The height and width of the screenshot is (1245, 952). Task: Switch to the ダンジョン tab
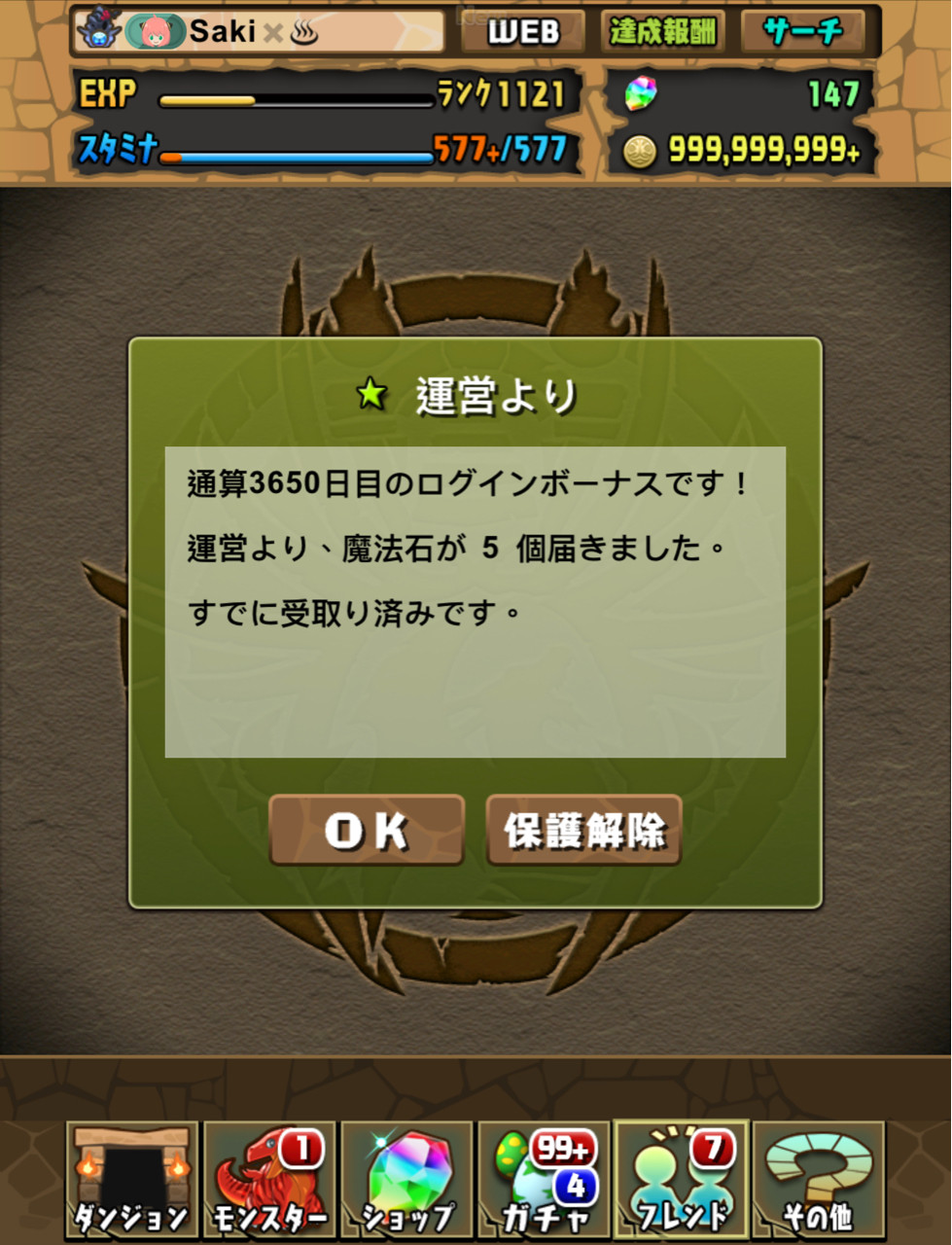pyautogui.click(x=131, y=1180)
